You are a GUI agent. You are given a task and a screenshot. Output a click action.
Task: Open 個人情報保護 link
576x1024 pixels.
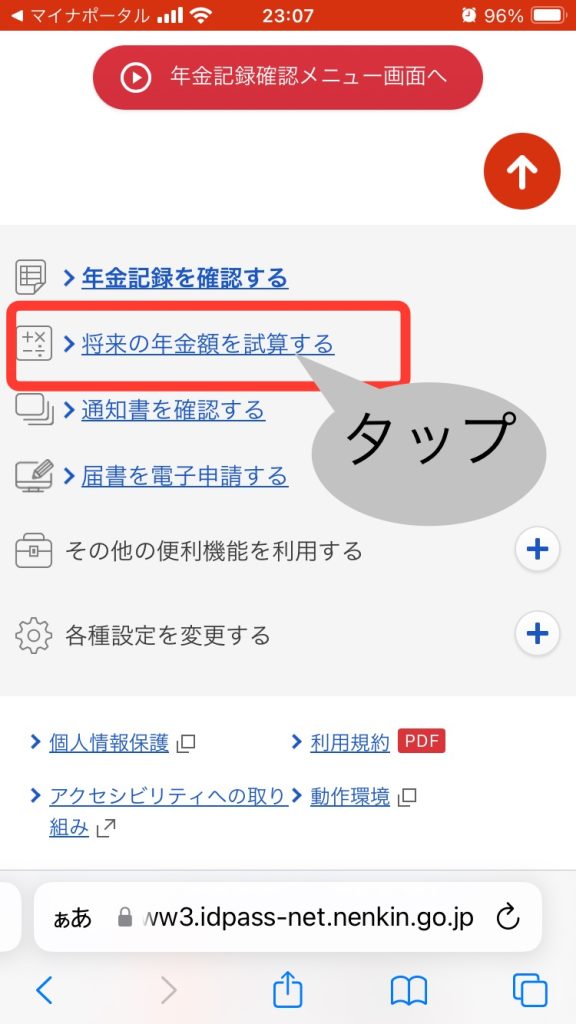click(108, 743)
